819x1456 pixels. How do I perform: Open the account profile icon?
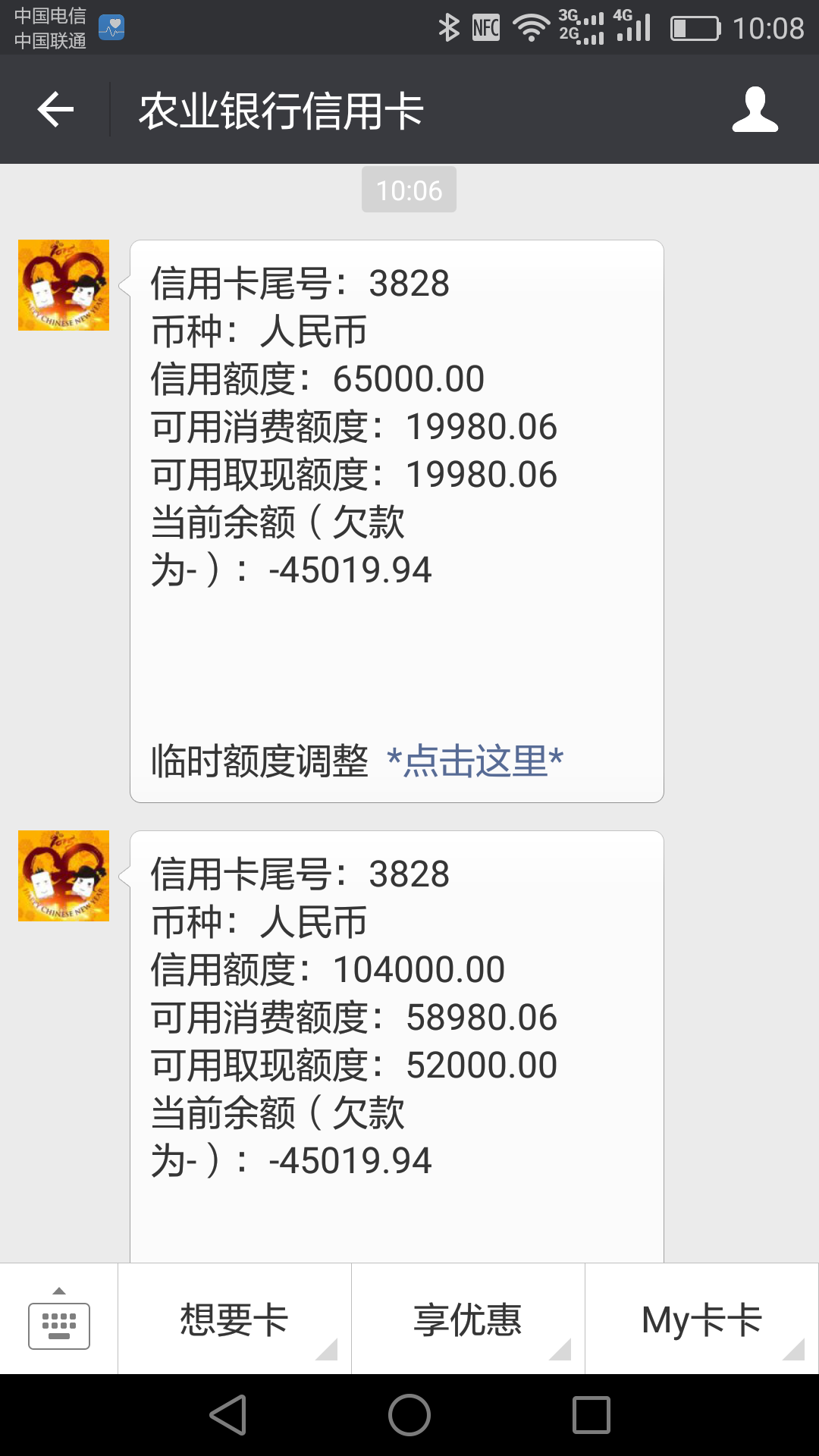click(755, 111)
